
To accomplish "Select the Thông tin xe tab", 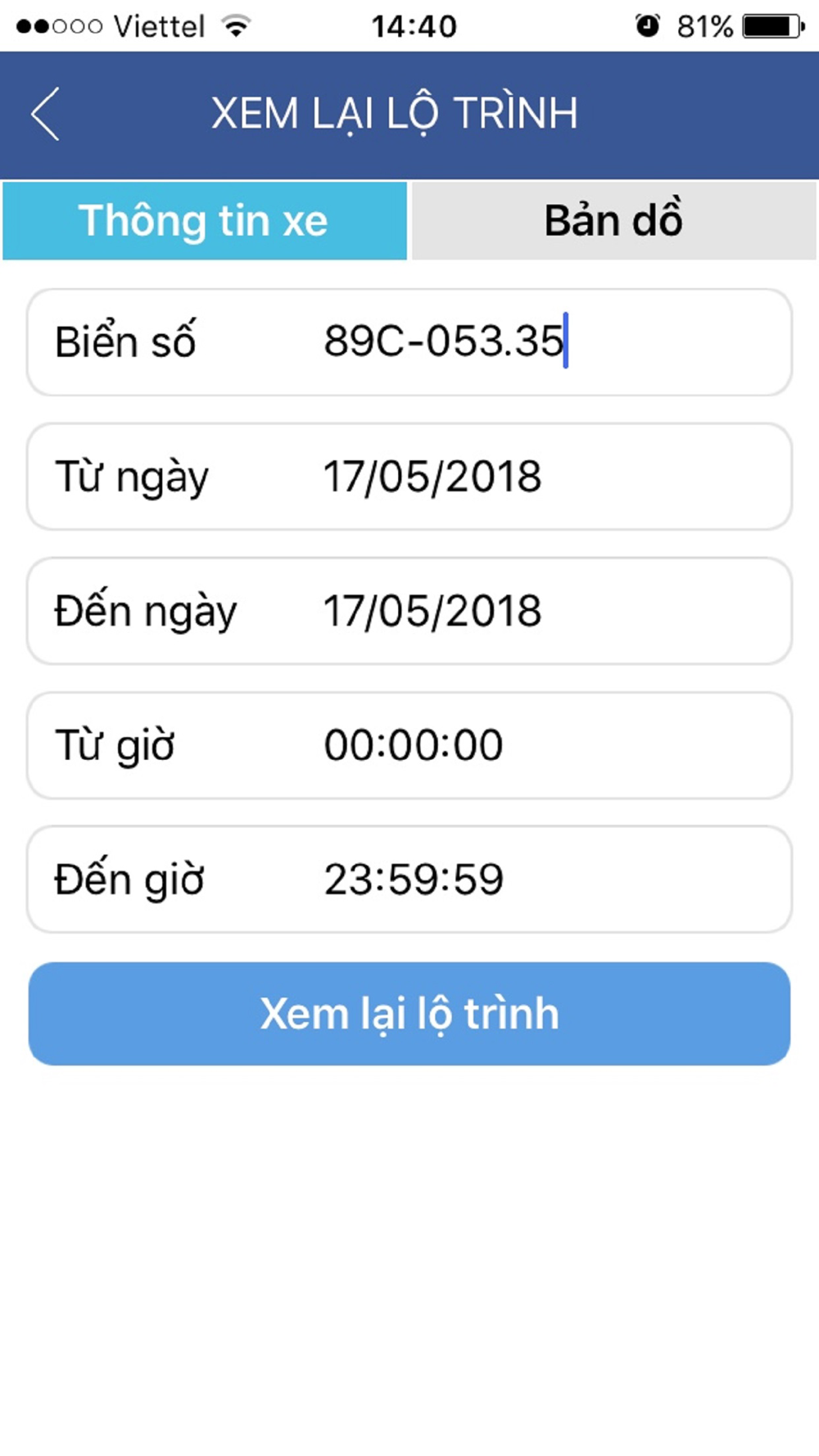I will coord(205,221).
